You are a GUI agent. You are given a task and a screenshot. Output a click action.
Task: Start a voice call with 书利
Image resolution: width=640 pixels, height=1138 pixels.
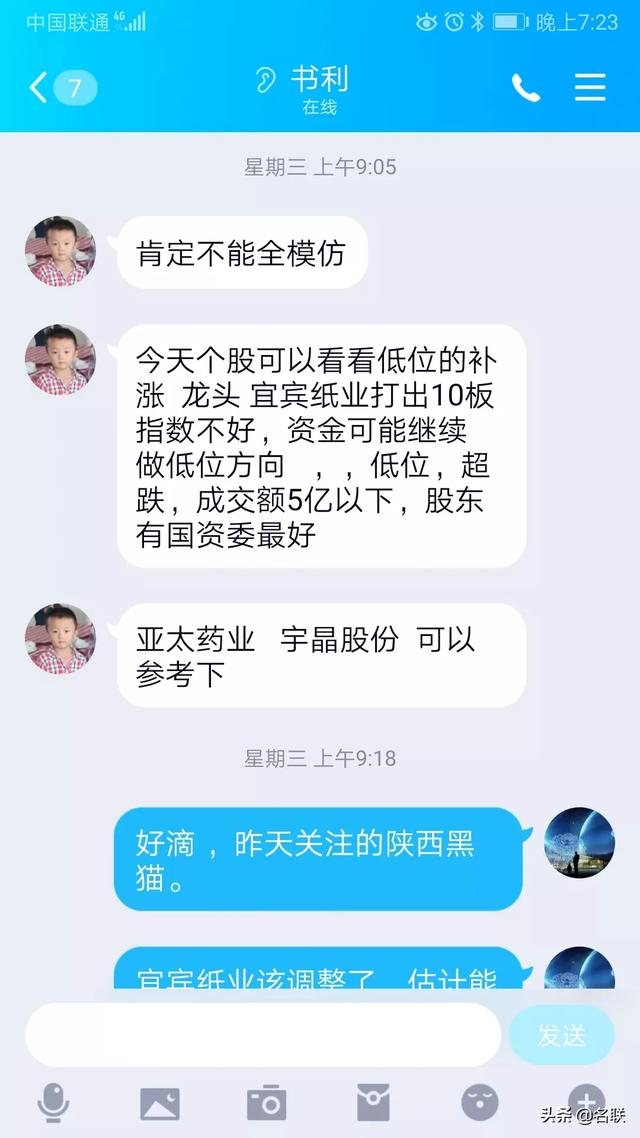(526, 89)
